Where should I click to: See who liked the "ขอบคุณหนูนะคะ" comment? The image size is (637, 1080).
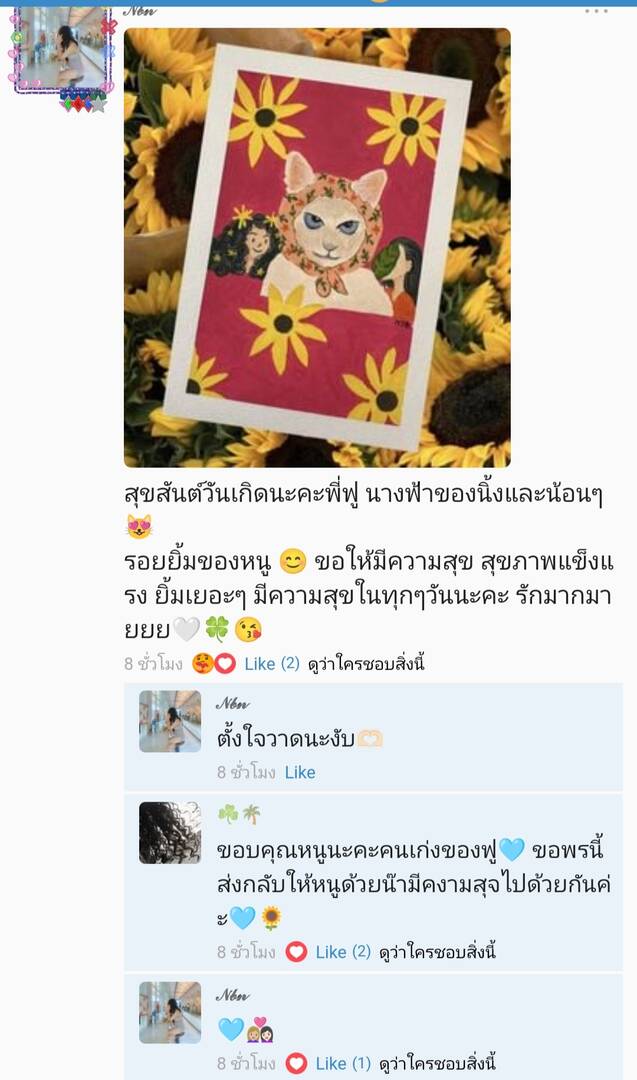click(x=437, y=952)
